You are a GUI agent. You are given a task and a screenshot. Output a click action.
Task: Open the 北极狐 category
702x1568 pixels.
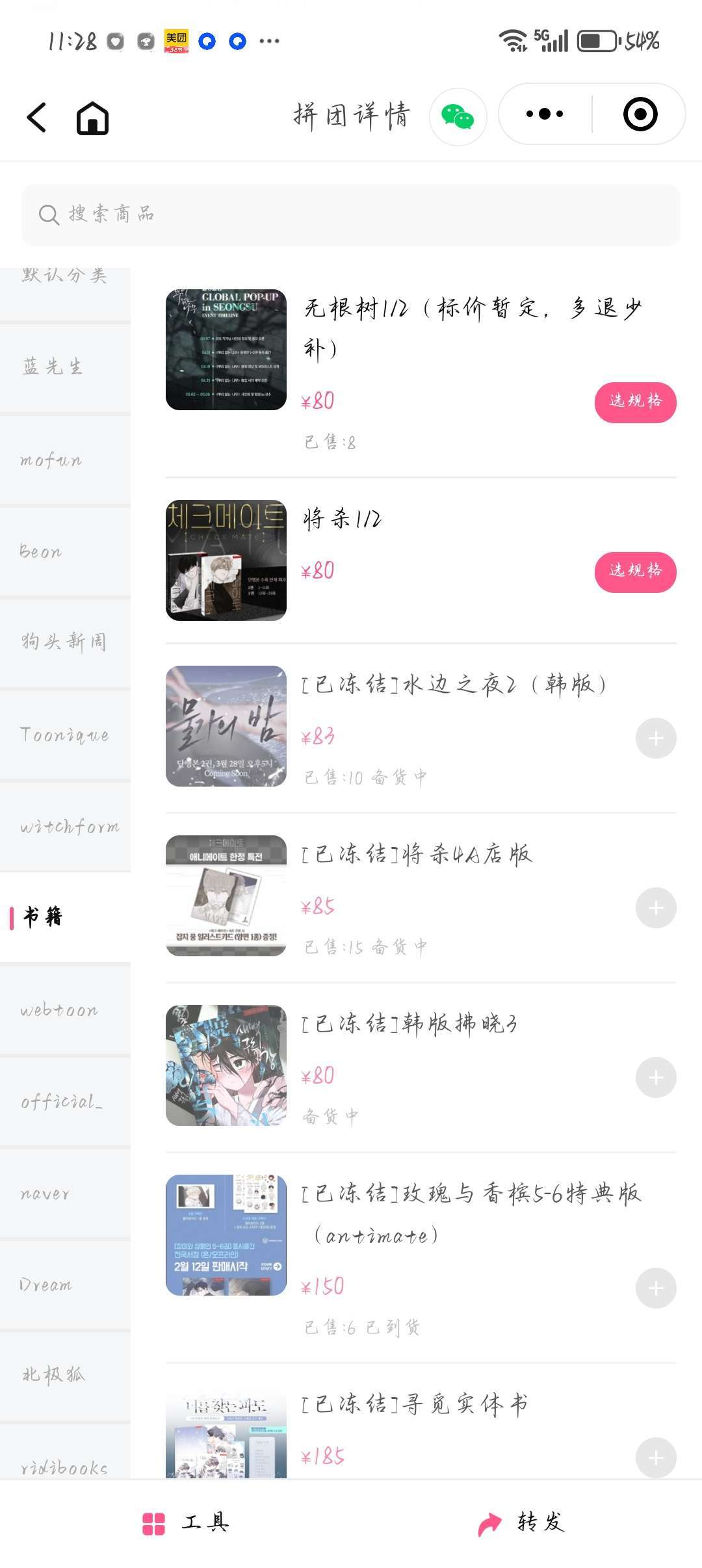point(65,1375)
